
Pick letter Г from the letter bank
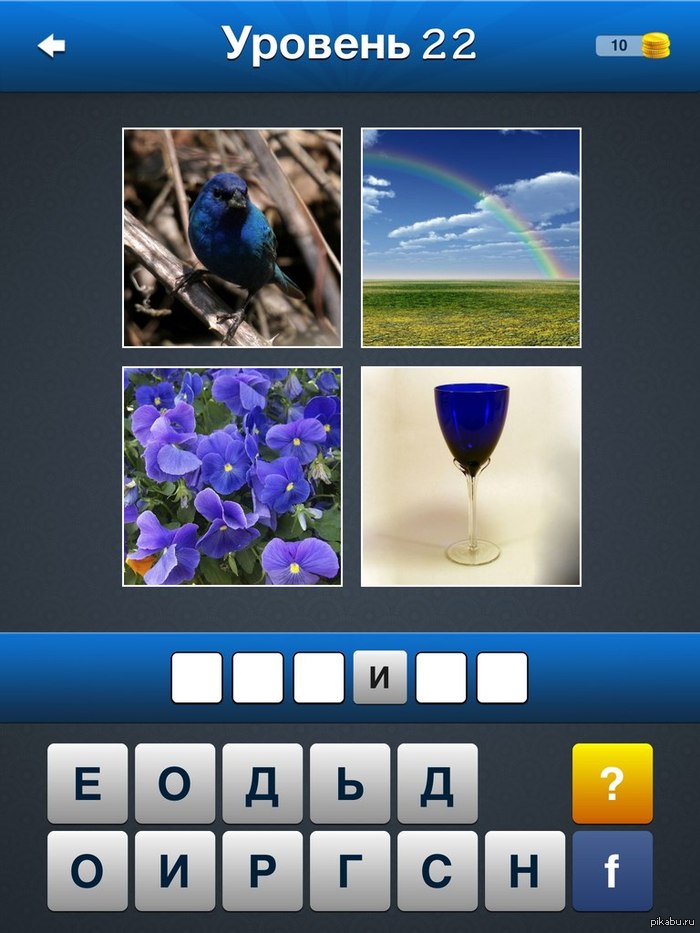pos(350,870)
